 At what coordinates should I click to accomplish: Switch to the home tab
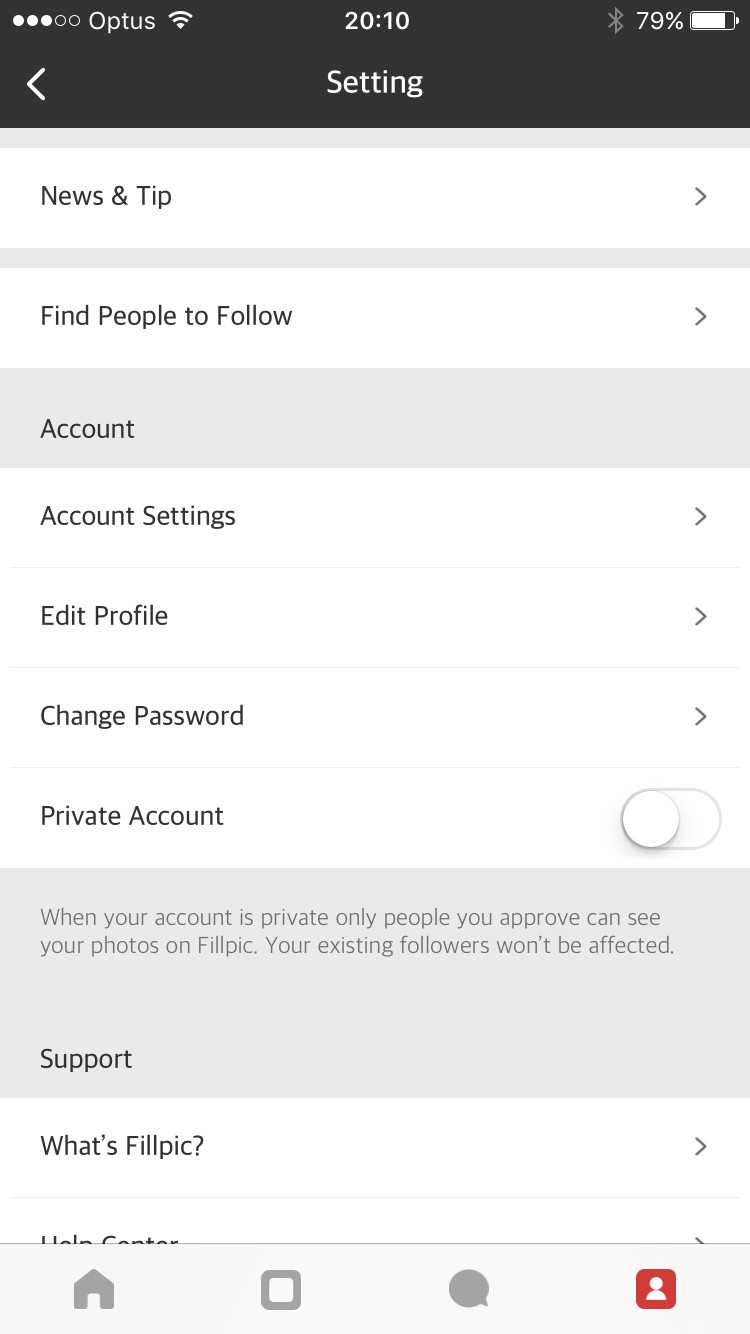click(x=94, y=1289)
